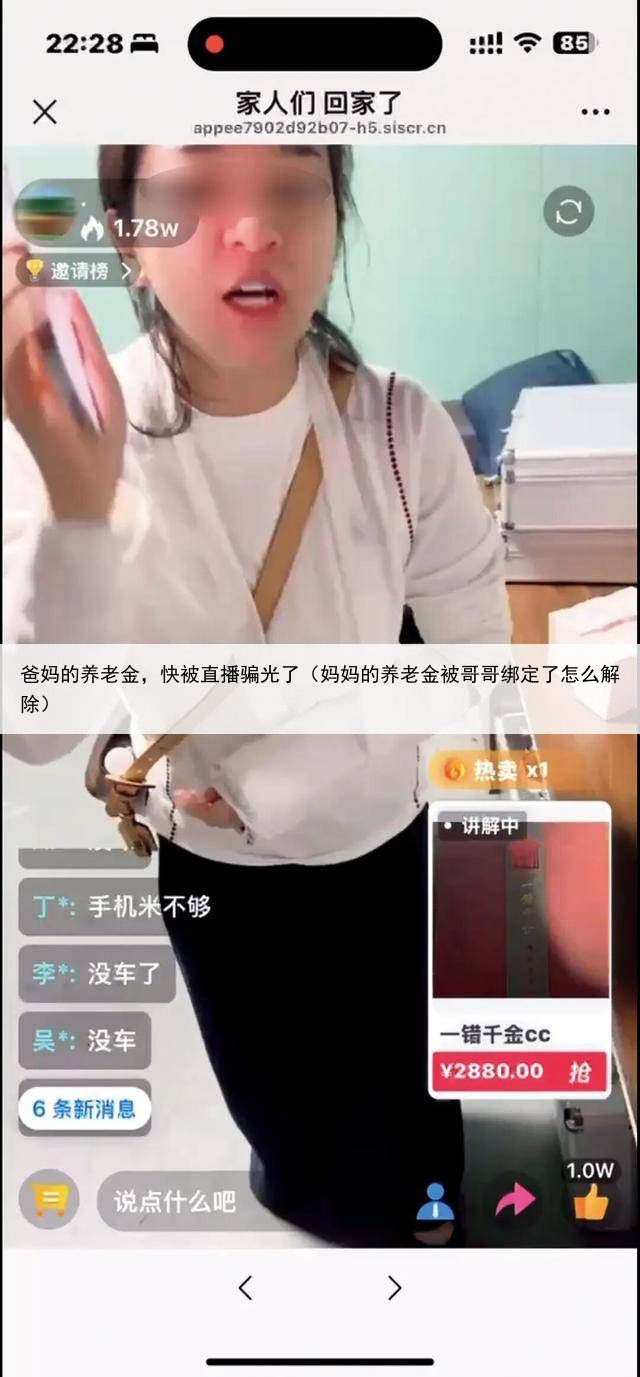Tap the 抢 buy button
Screen dimensions: 640x1377
(580, 1071)
